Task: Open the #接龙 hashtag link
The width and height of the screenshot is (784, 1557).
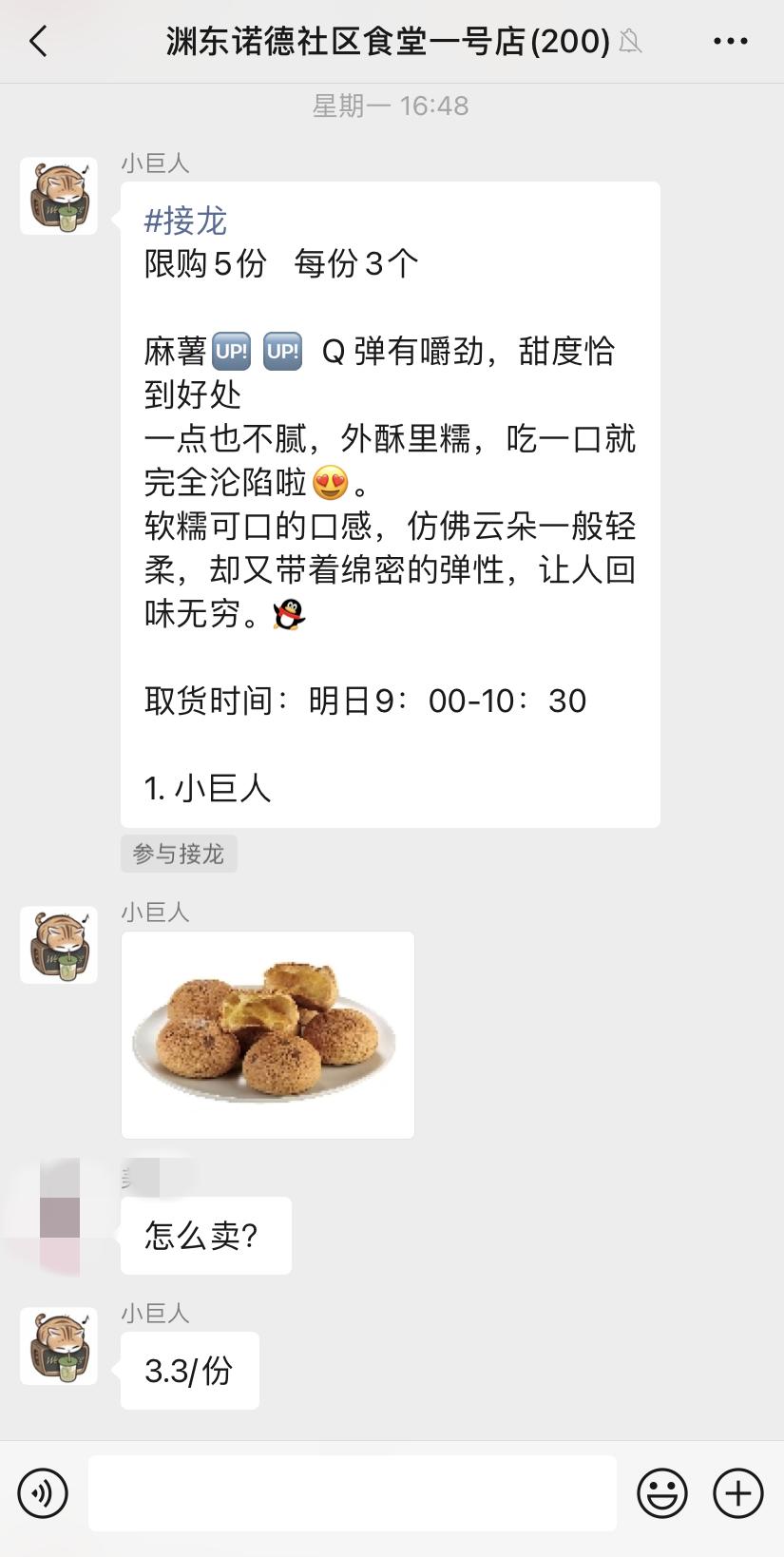Action: [x=185, y=221]
